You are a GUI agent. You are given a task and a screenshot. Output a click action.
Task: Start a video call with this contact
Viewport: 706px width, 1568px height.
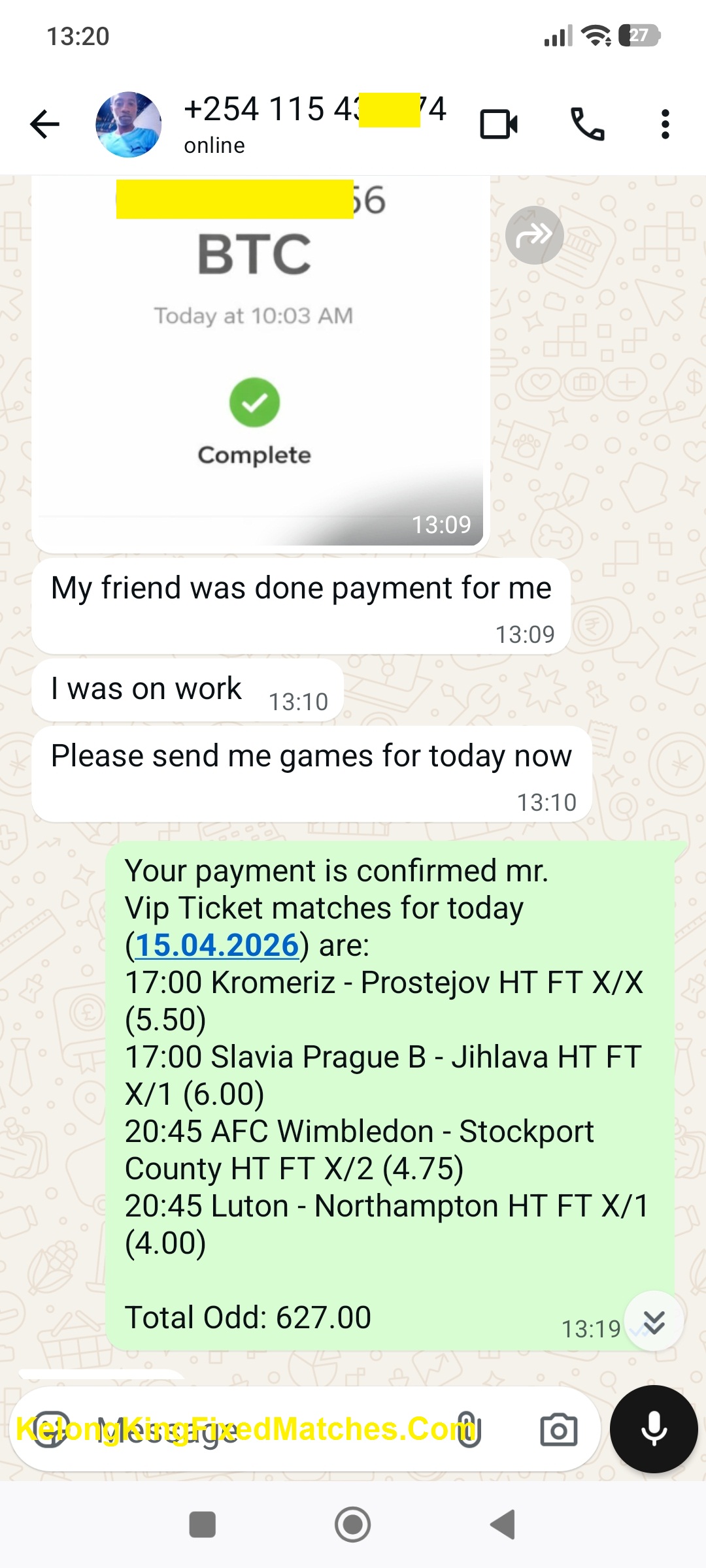point(499,123)
